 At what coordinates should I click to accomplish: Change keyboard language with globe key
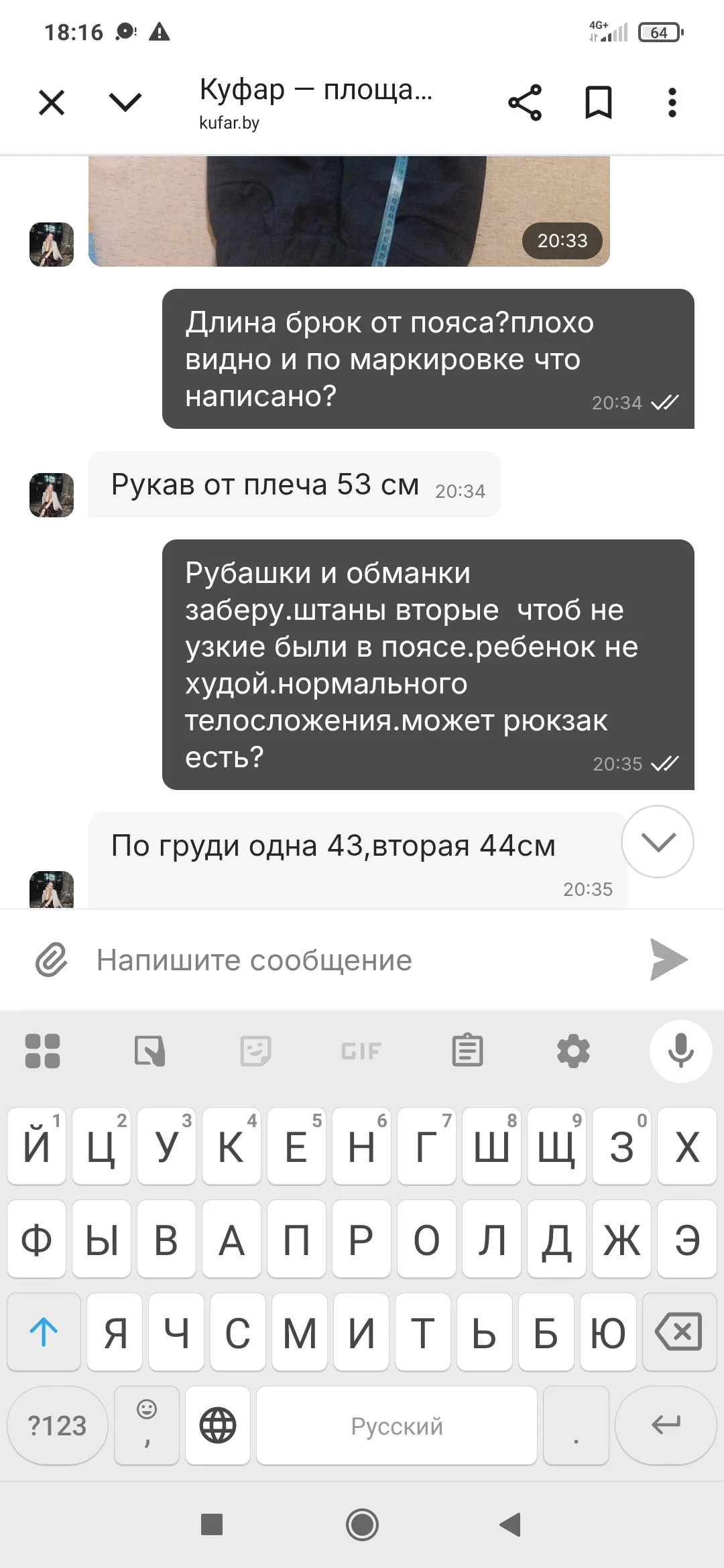(218, 1425)
